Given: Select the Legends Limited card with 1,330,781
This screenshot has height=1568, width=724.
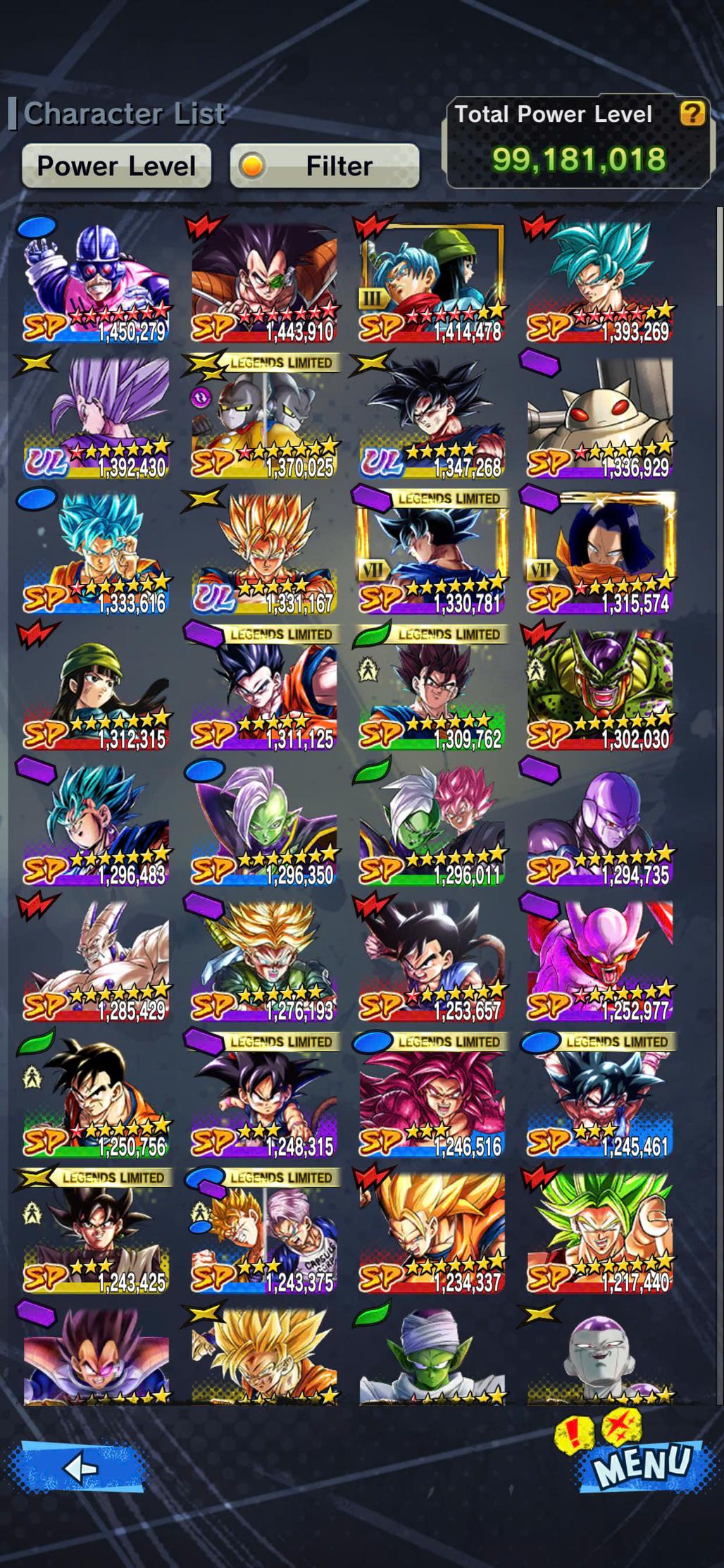Looking at the screenshot, I should click(432, 553).
